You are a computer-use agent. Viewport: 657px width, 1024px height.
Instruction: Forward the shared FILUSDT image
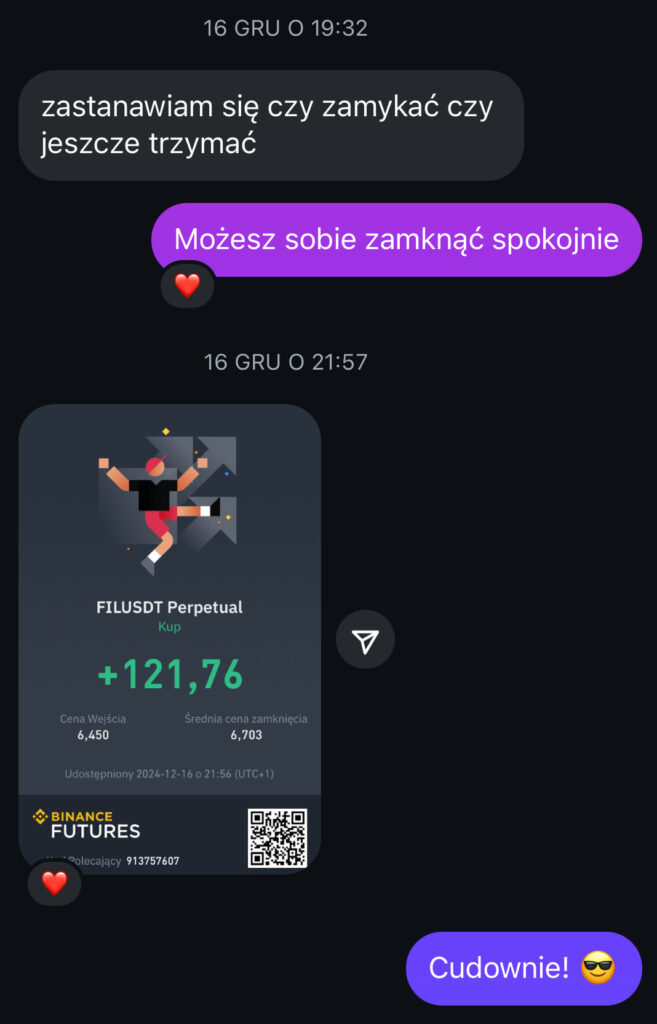point(365,640)
